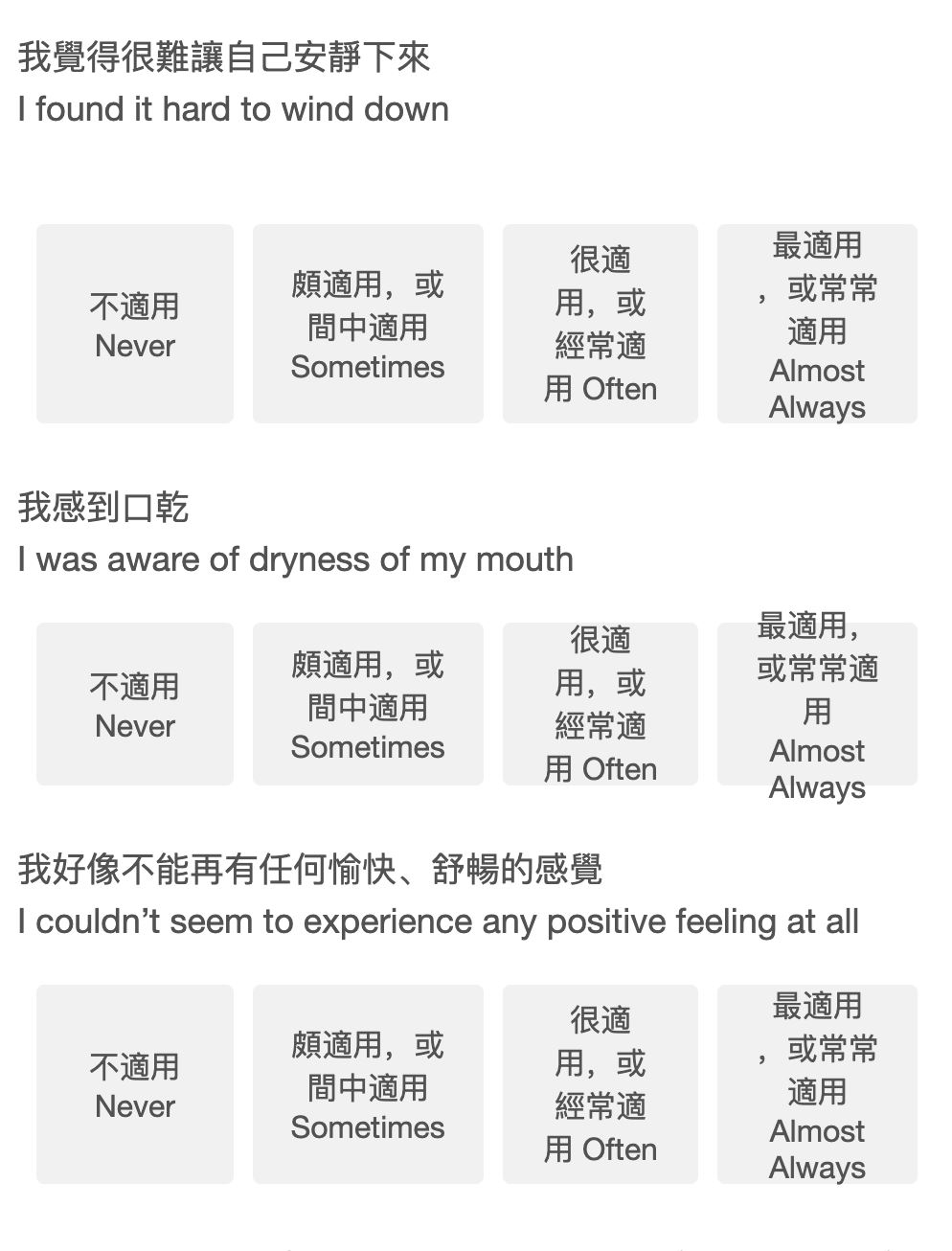Screen dimensions: 952x1251
Task: Click the text 'I was aware of dryness of my mouth'
Action: point(295,558)
